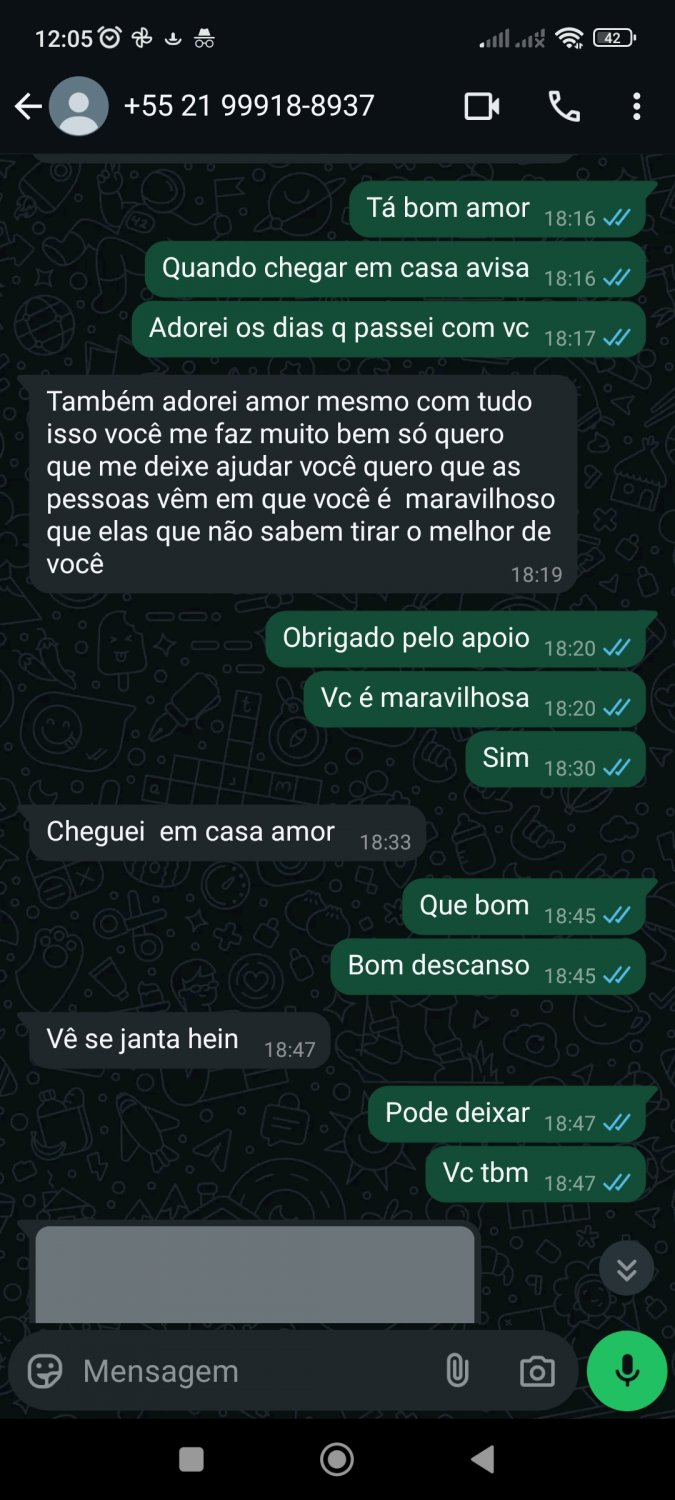Open contact profile for +55 21 99918-8937
This screenshot has width=675, height=1500.
pos(248,106)
